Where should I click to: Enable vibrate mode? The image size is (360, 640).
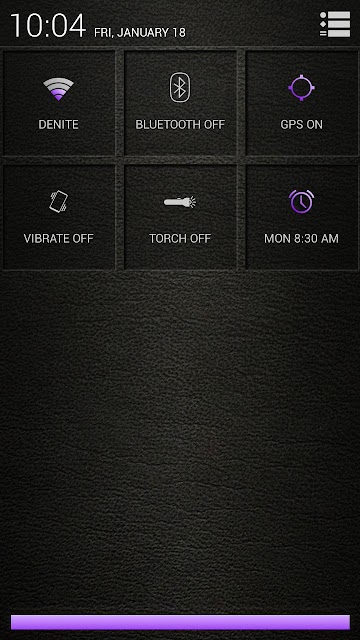click(59, 217)
